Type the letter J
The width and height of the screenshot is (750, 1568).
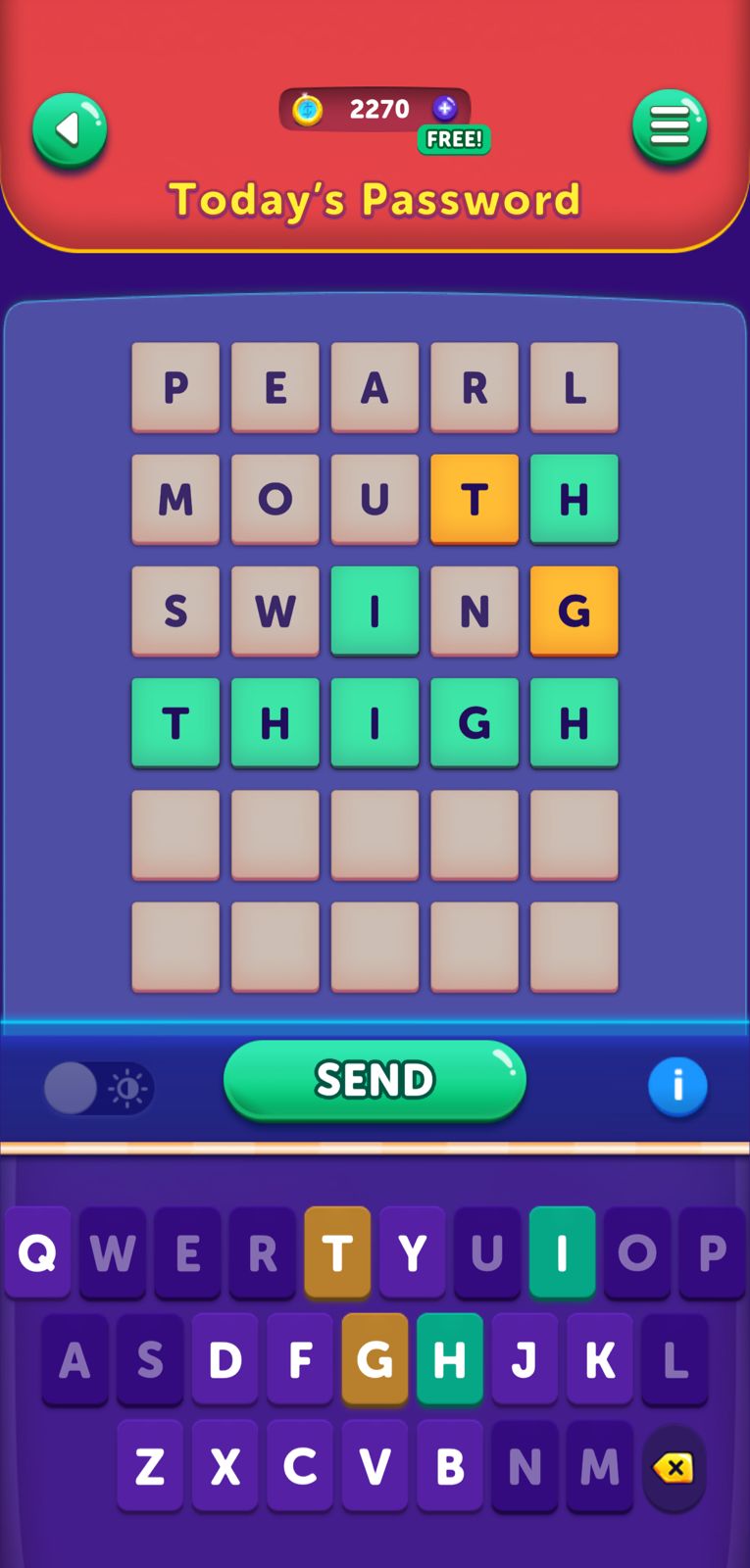pos(525,1359)
